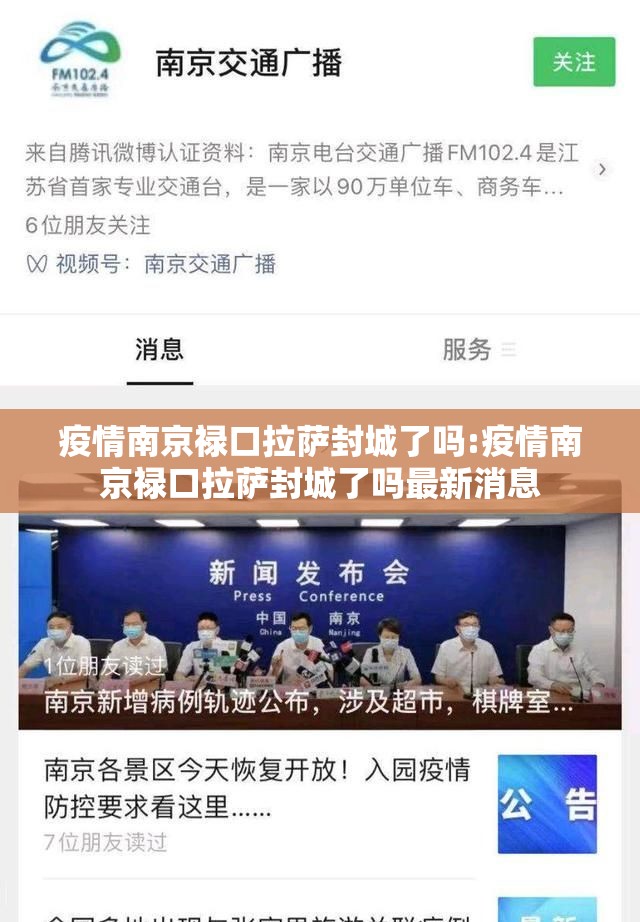Viewport: 640px width, 922px height.
Task: Follow the 南京交通广播 account
Action: pyautogui.click(x=573, y=62)
